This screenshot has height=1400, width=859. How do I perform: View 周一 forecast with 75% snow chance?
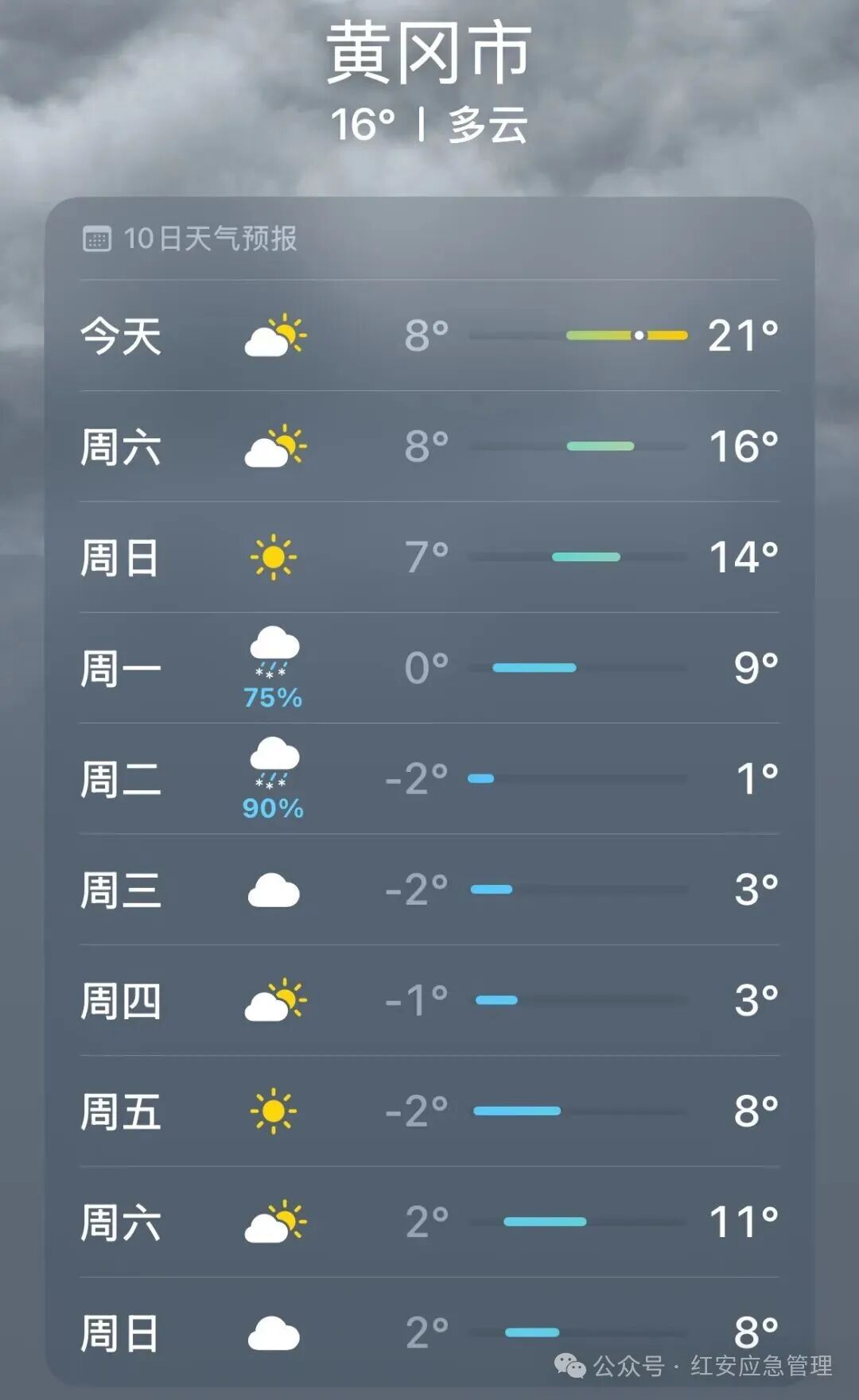point(429,668)
